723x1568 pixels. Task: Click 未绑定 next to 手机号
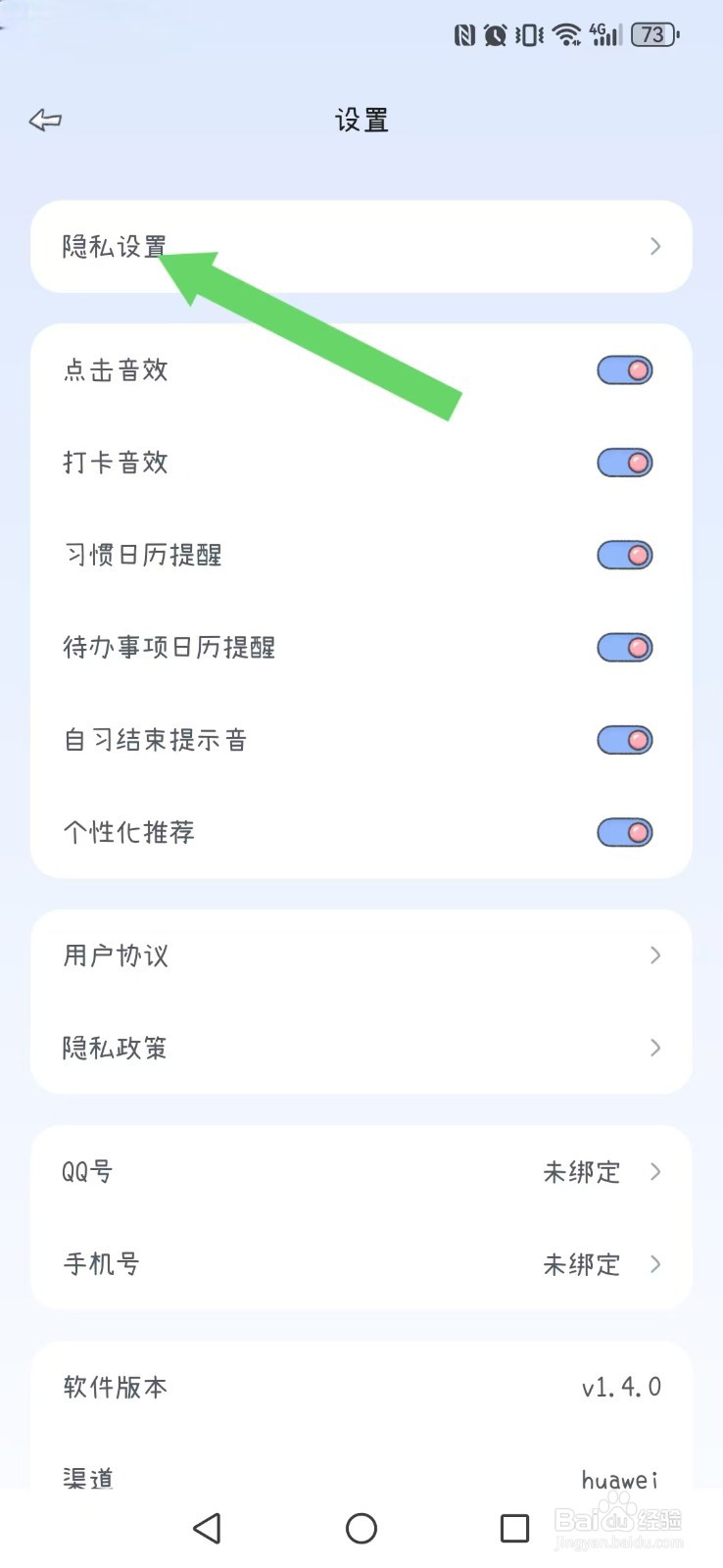pyautogui.click(x=581, y=1264)
